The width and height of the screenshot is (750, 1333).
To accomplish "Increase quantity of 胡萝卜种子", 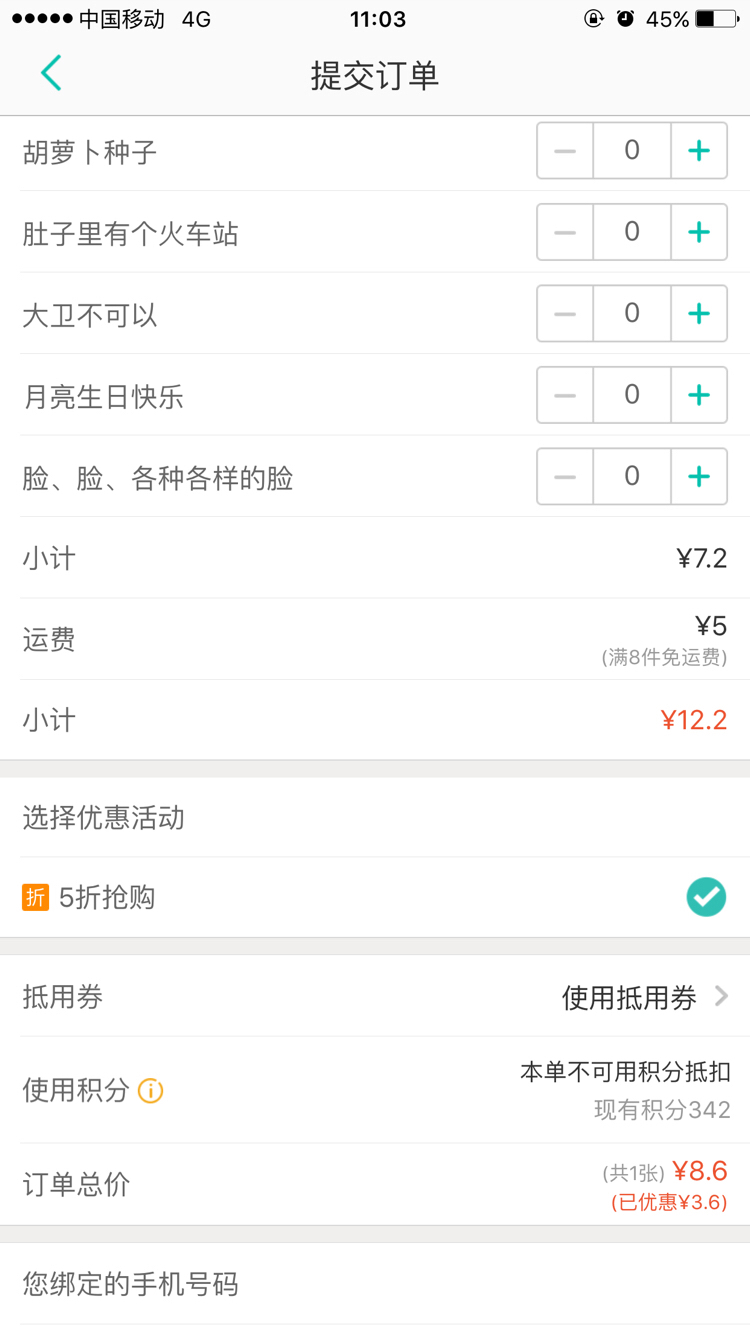I will (x=699, y=151).
